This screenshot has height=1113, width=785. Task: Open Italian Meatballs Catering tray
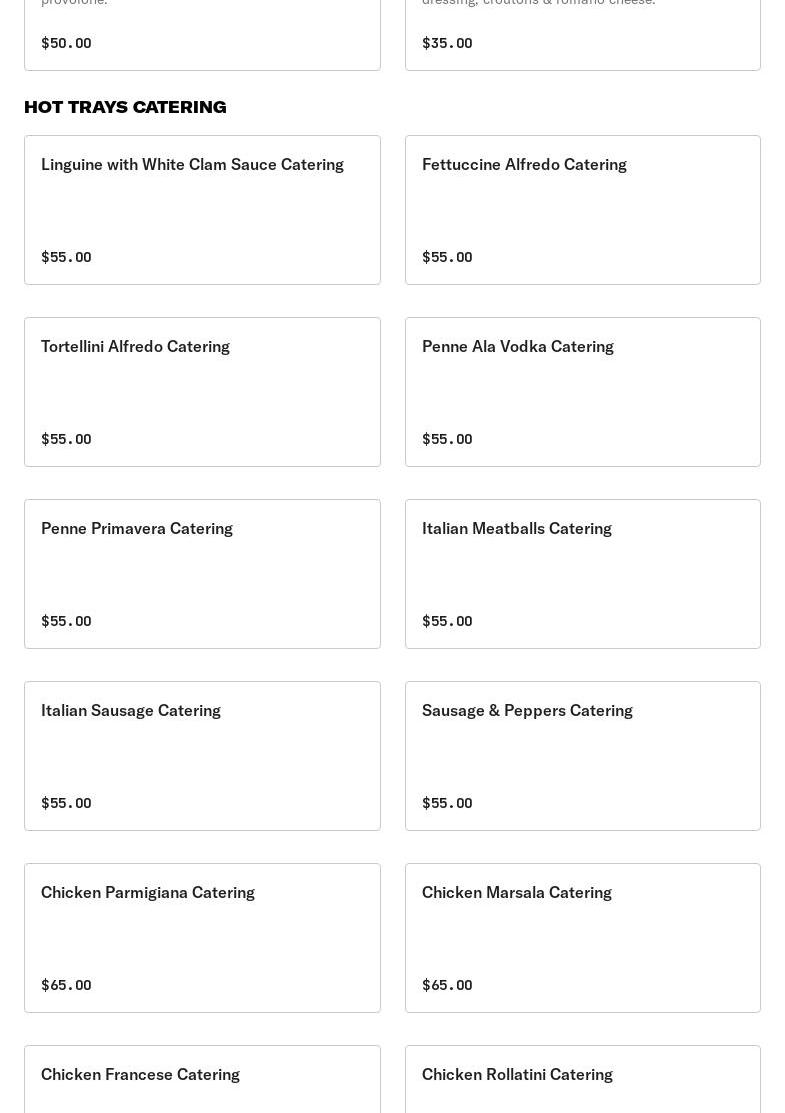[582, 574]
